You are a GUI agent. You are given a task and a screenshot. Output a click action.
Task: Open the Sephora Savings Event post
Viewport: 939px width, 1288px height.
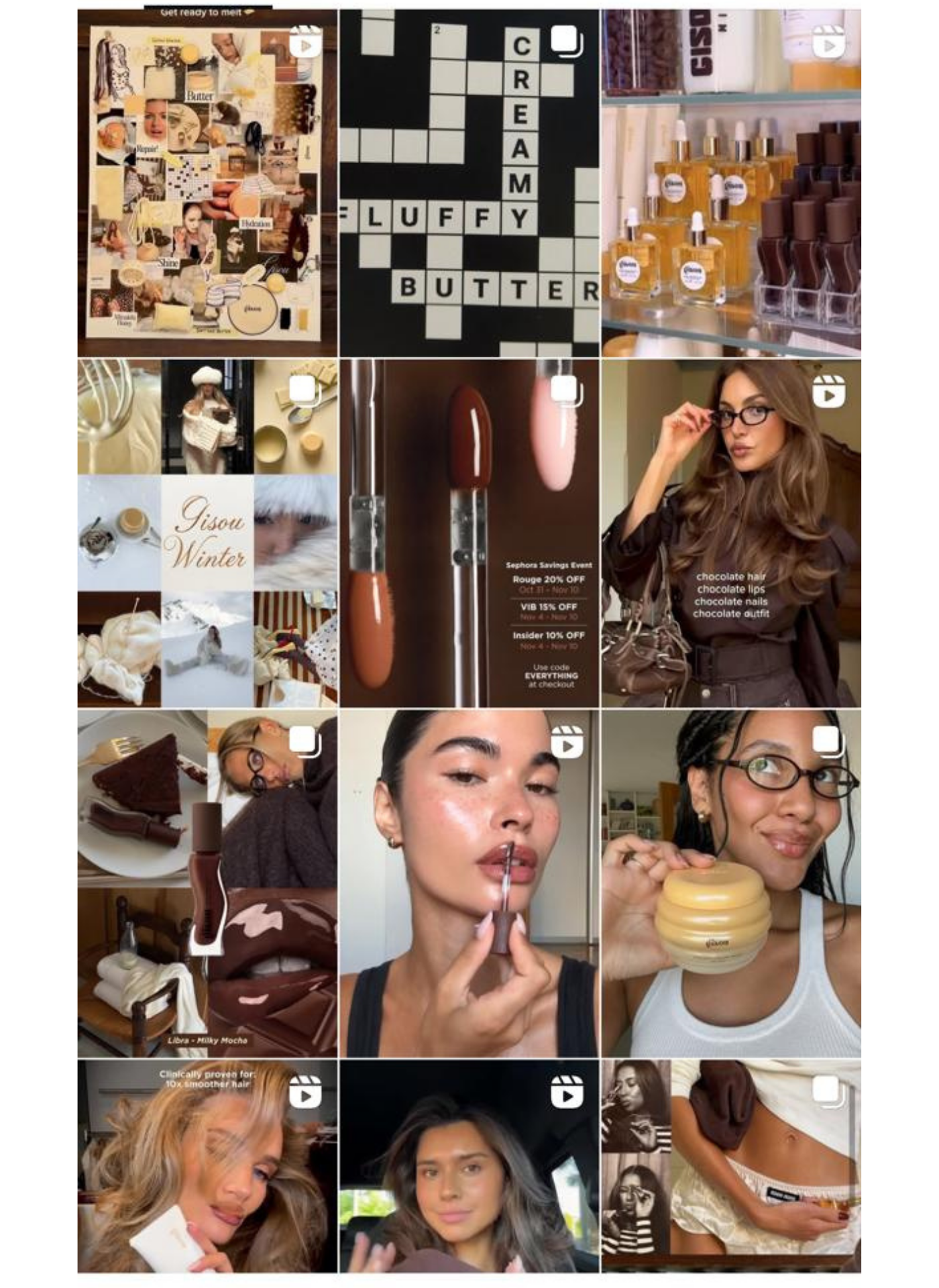tap(469, 533)
